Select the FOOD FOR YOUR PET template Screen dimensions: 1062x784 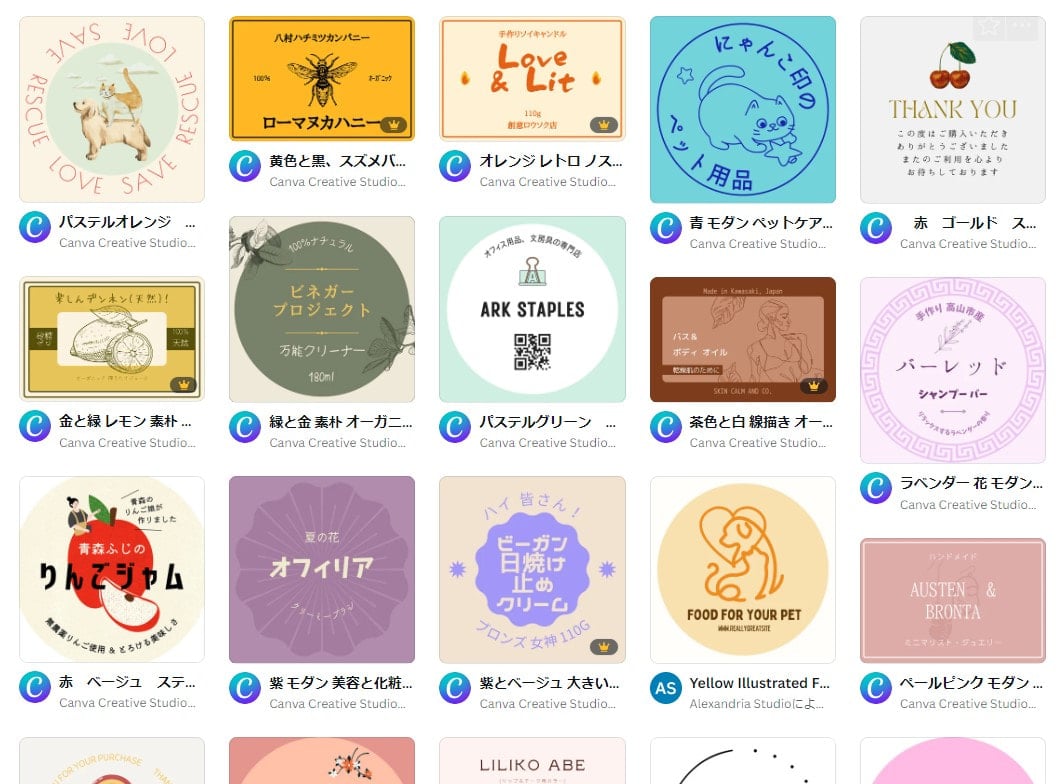[742, 569]
